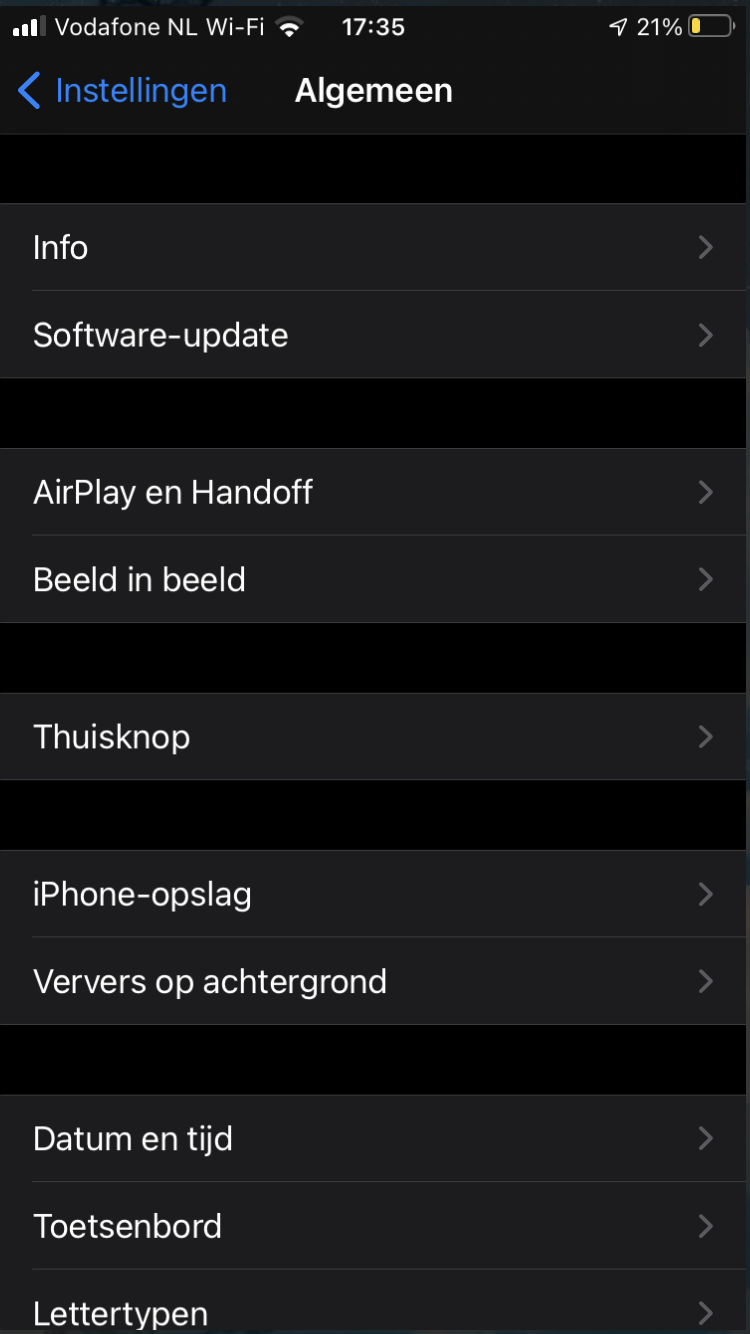Open Thuisknop settings
Image resolution: width=750 pixels, height=1334 pixels.
click(x=374, y=737)
